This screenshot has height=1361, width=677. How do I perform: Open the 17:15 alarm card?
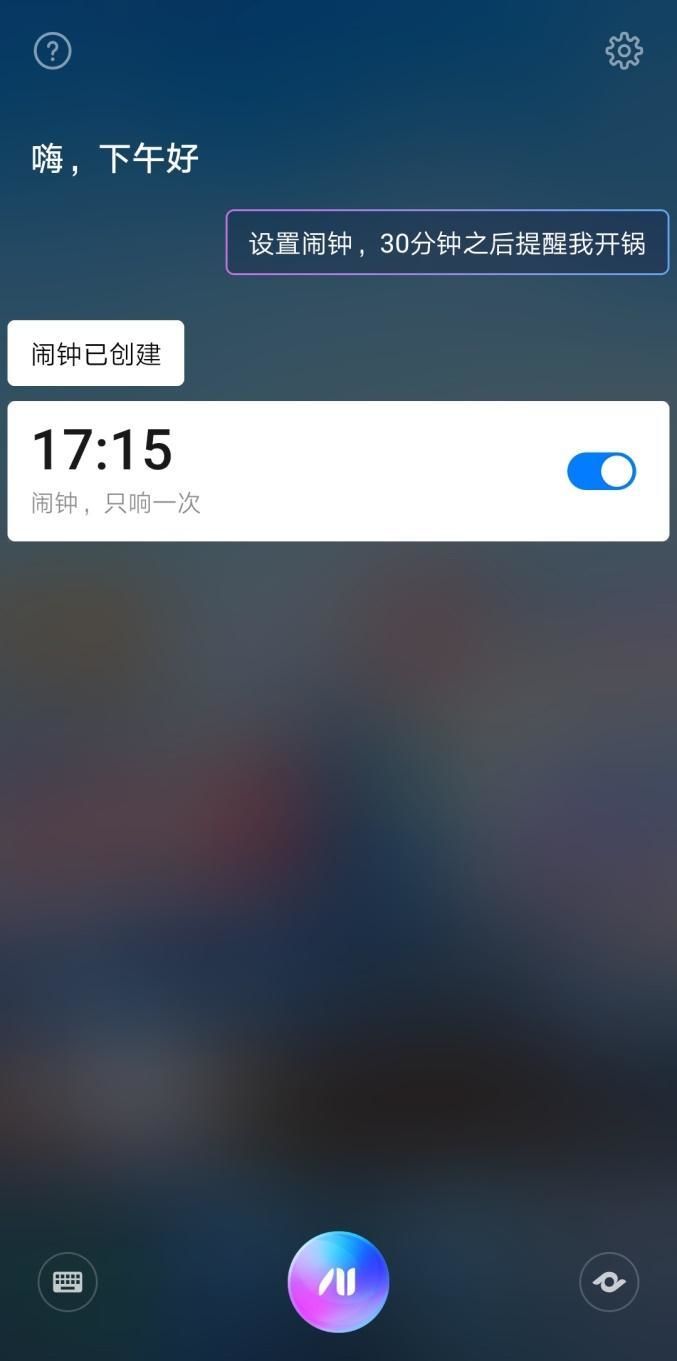point(338,471)
